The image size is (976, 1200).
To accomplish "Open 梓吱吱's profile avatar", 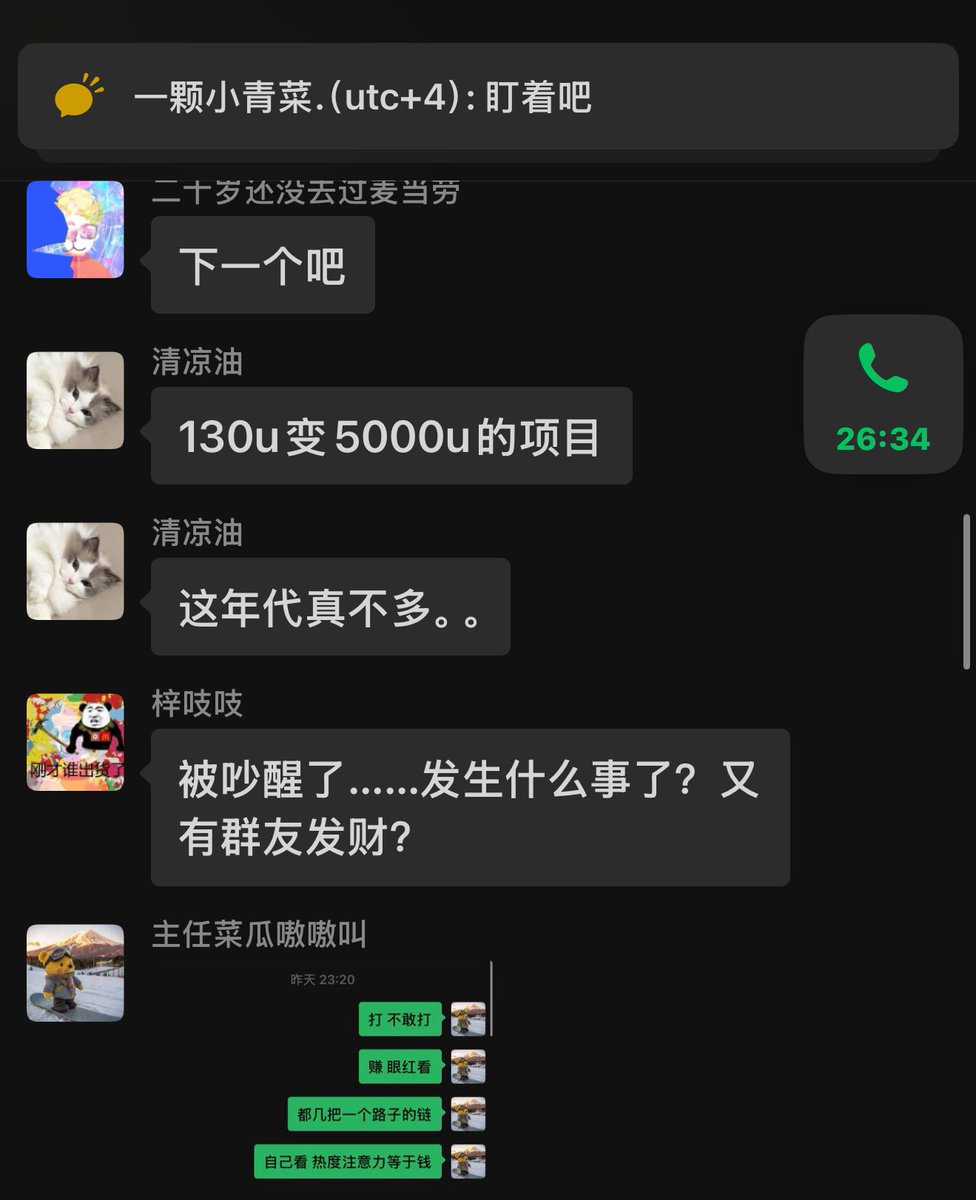I will (x=75, y=742).
